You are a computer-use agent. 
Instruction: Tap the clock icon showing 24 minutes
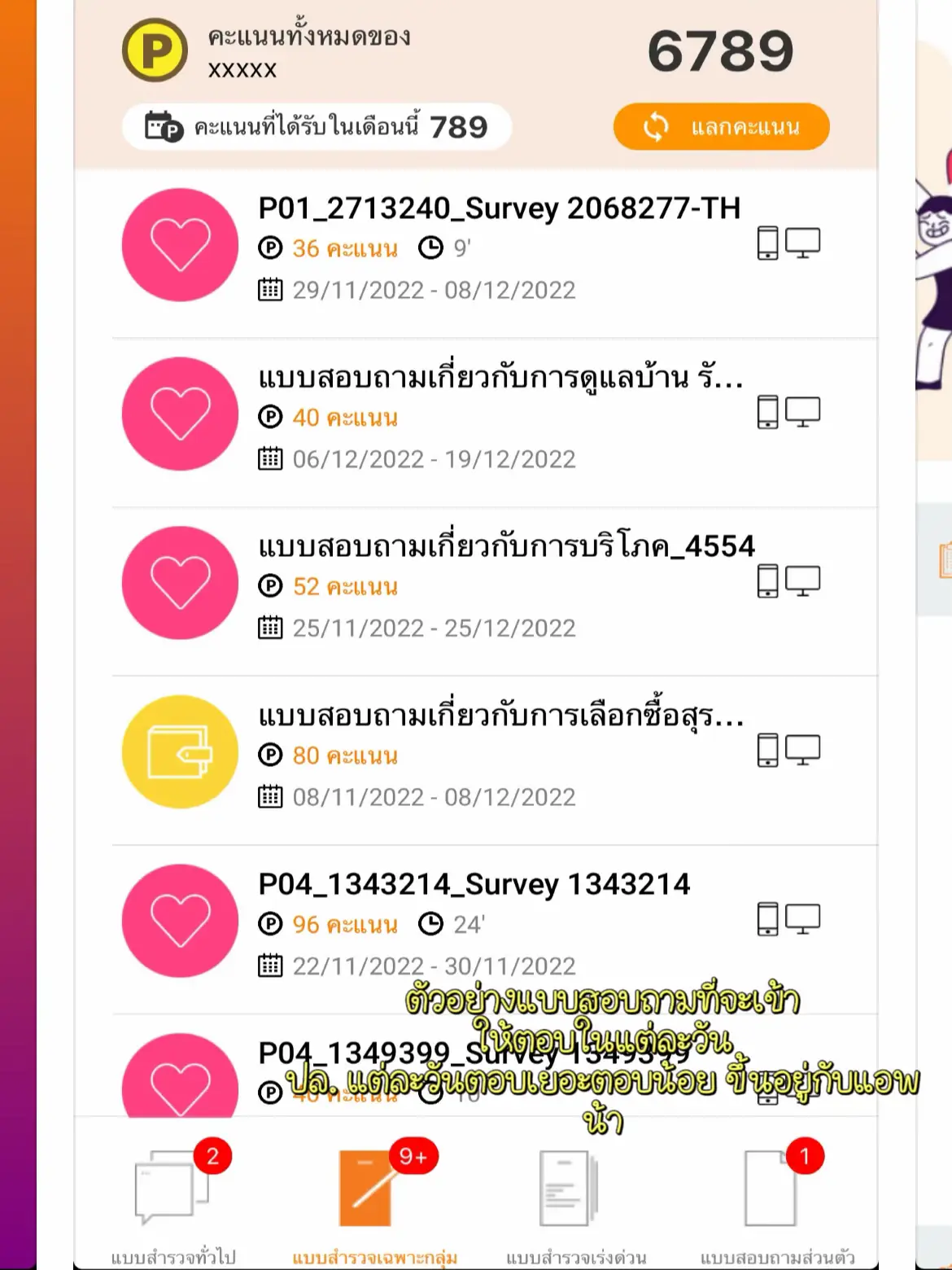pos(431,925)
